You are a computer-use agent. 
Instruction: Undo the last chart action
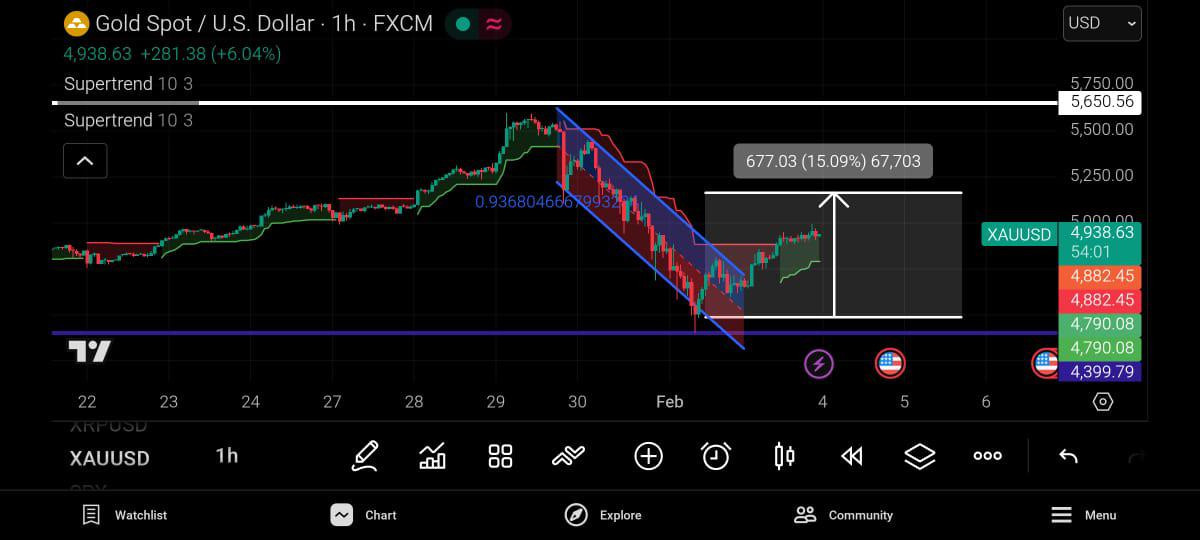coord(1068,456)
